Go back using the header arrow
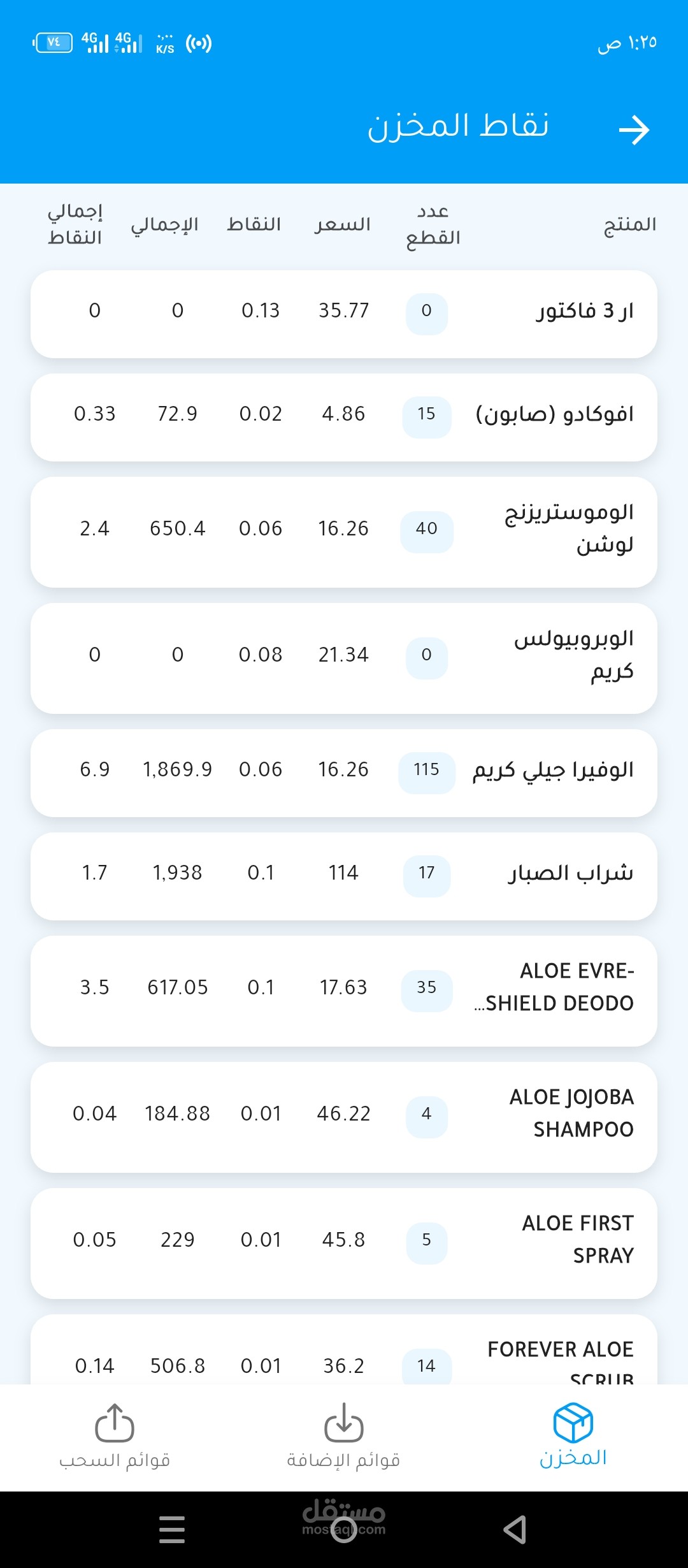 coord(634,130)
